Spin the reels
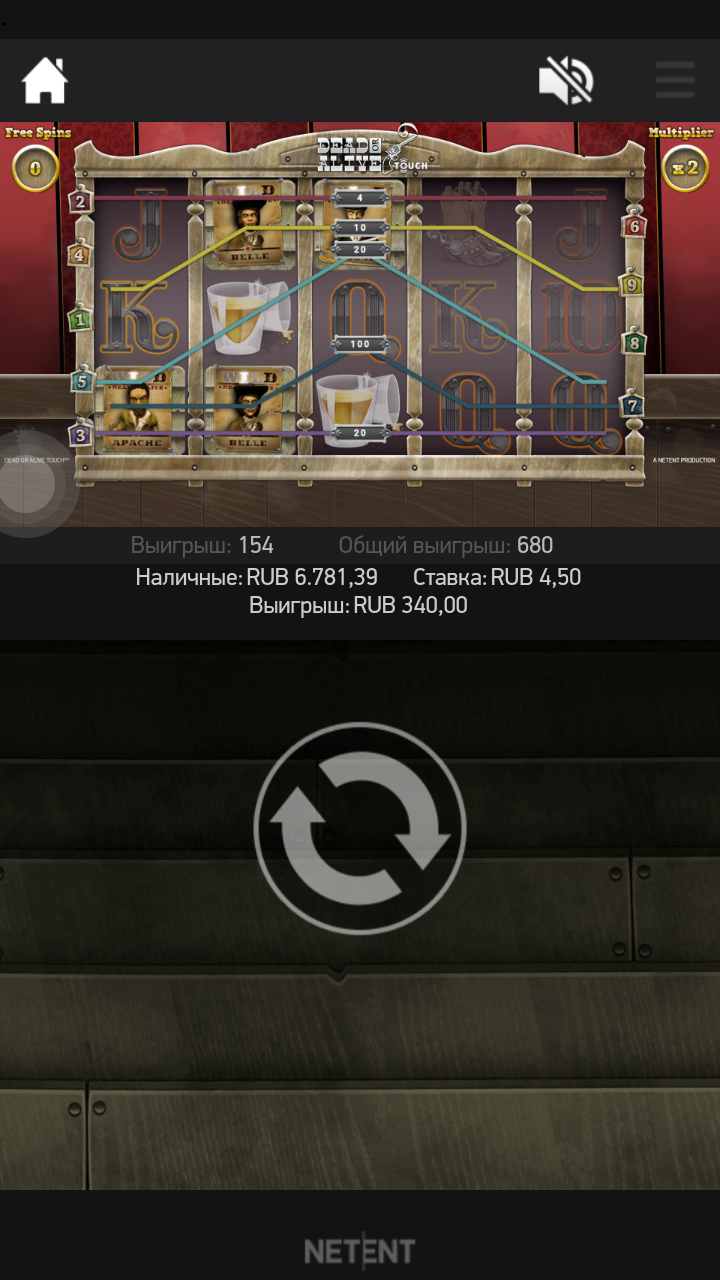 point(360,828)
